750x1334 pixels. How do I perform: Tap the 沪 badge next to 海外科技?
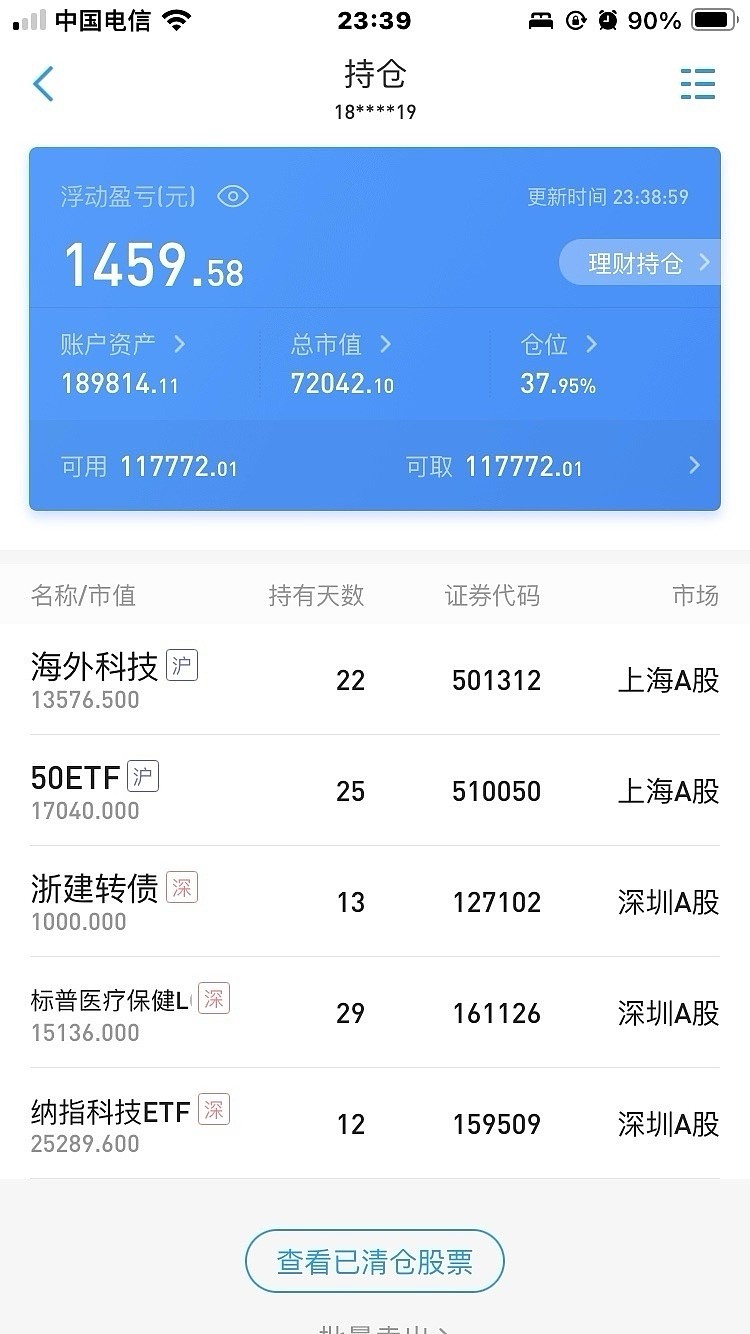coord(183,664)
